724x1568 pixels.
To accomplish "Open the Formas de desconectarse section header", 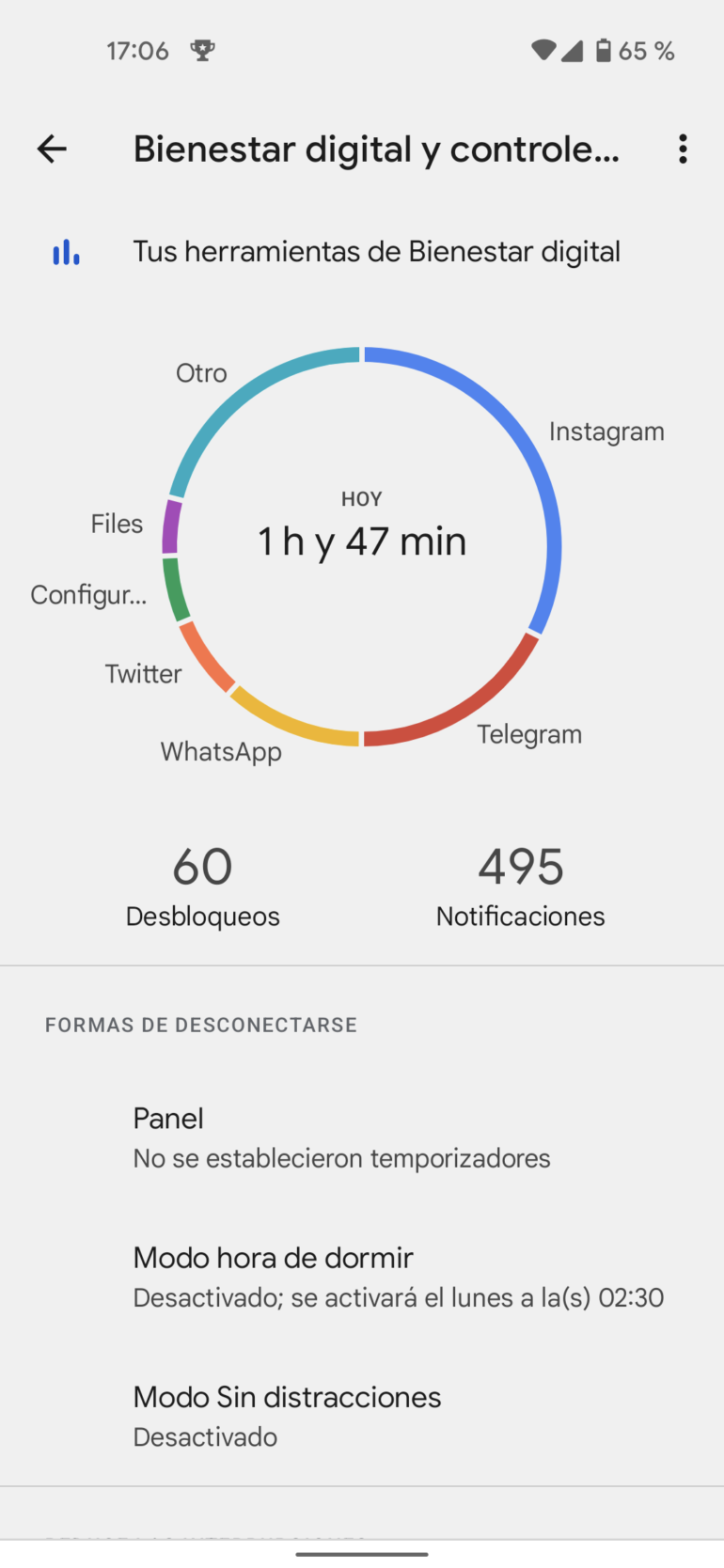I will coord(200,1025).
